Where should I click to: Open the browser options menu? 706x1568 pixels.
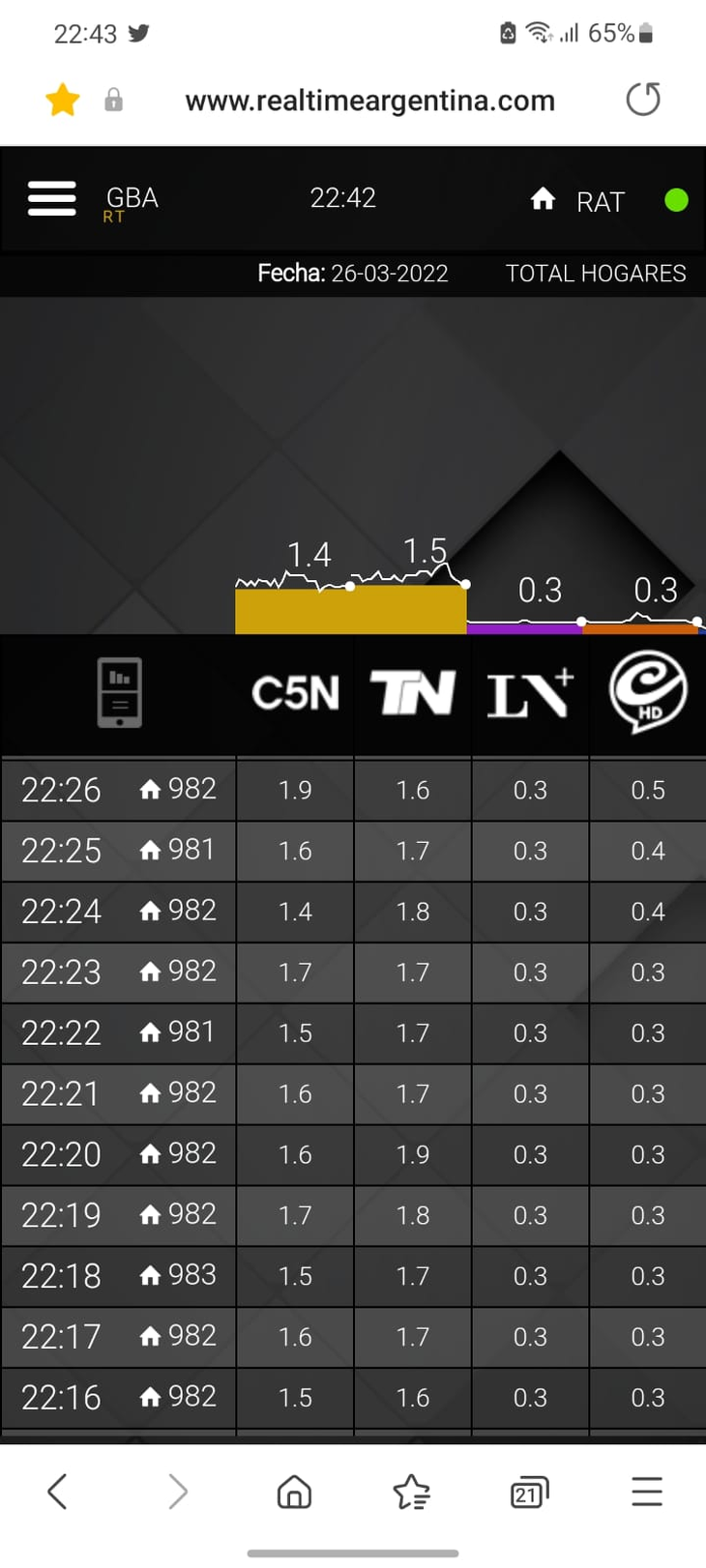[x=647, y=1492]
